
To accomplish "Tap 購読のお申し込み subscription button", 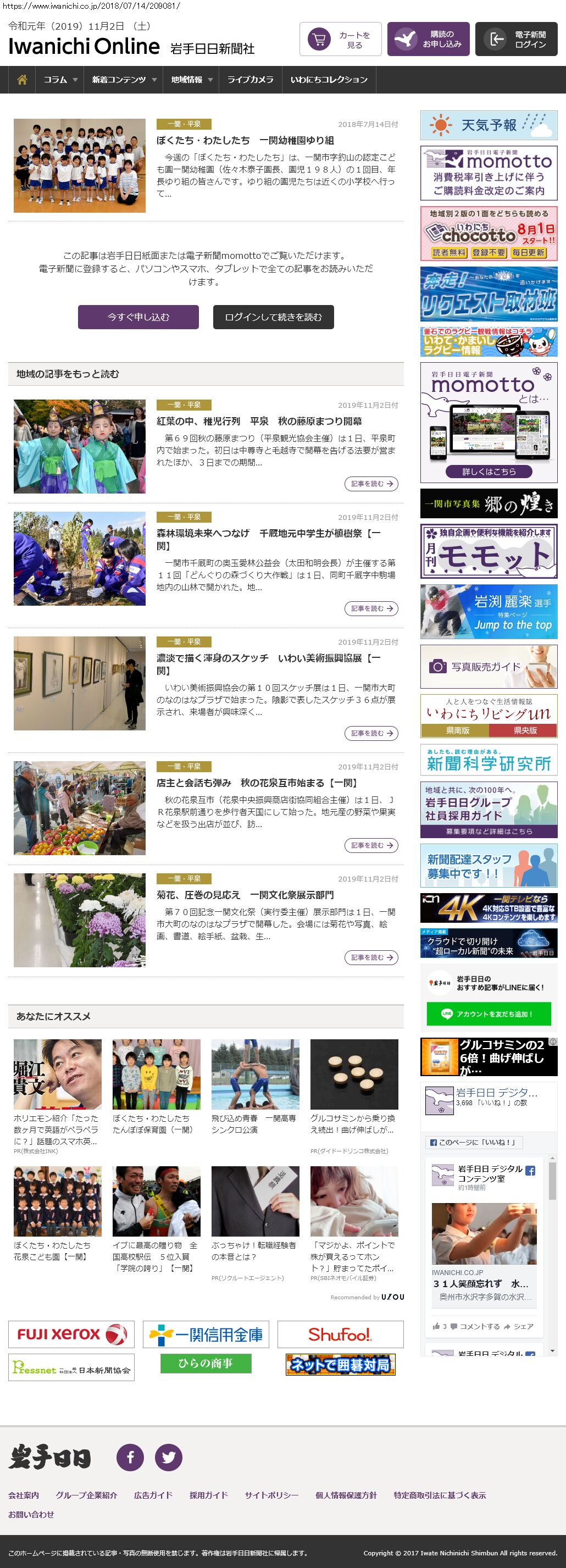I will tap(428, 40).
